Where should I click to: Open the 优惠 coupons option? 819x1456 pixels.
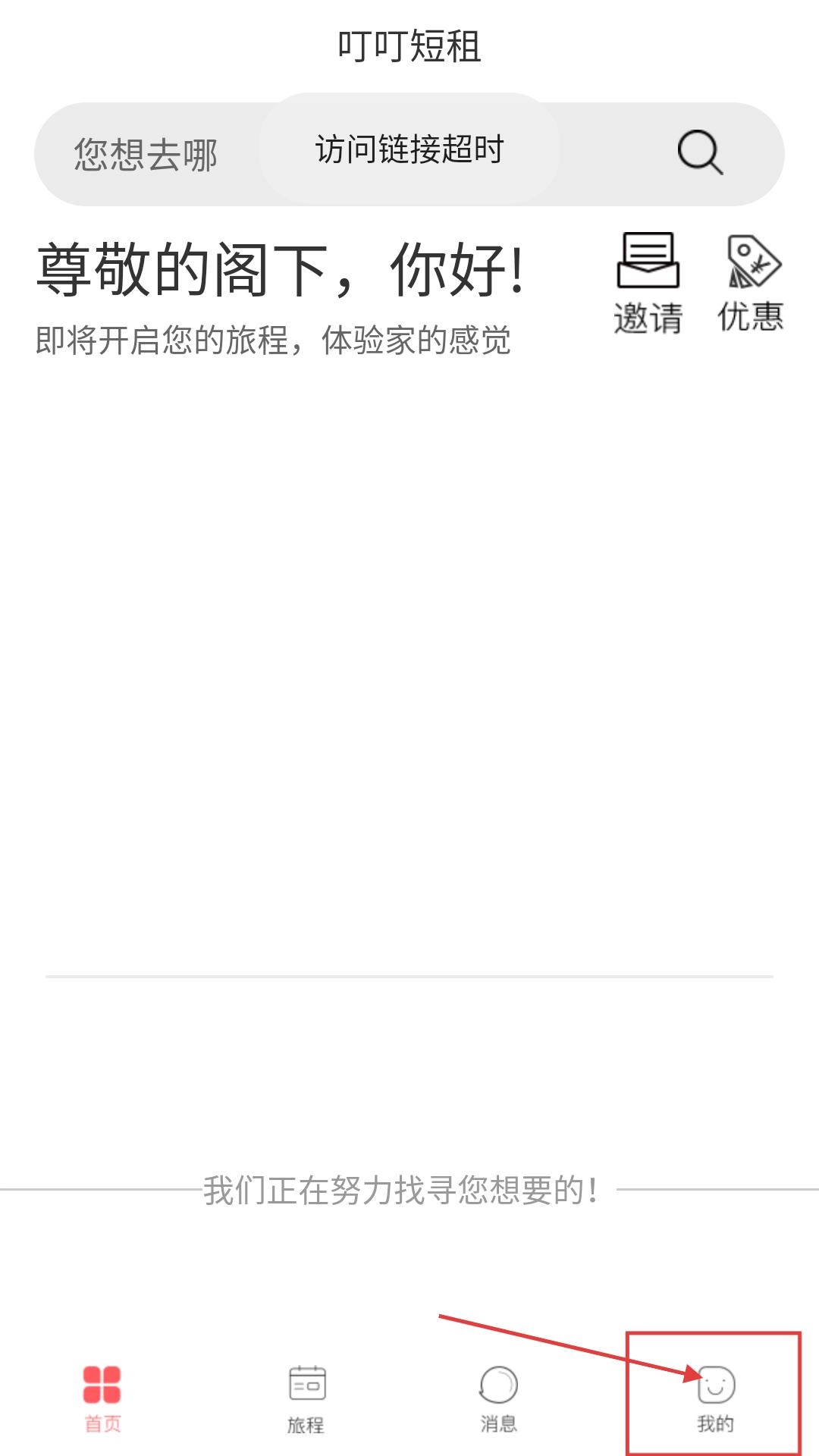point(751,284)
